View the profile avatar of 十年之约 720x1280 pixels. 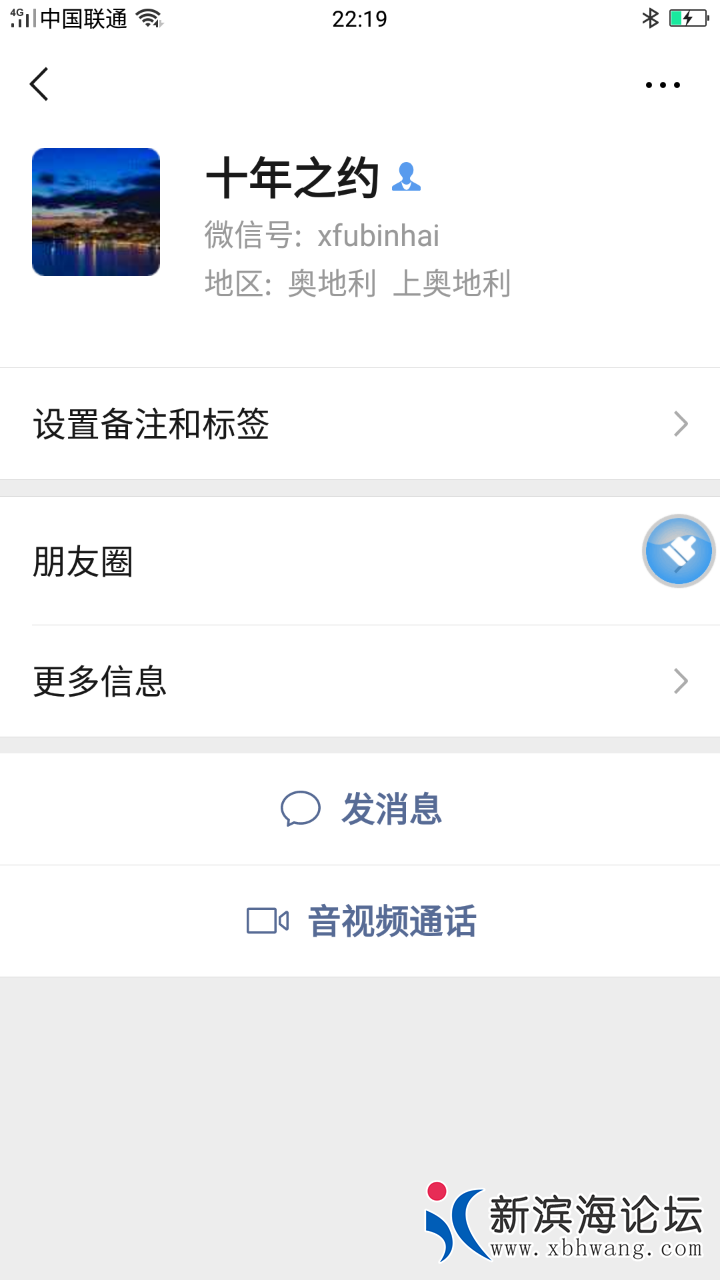[96, 212]
